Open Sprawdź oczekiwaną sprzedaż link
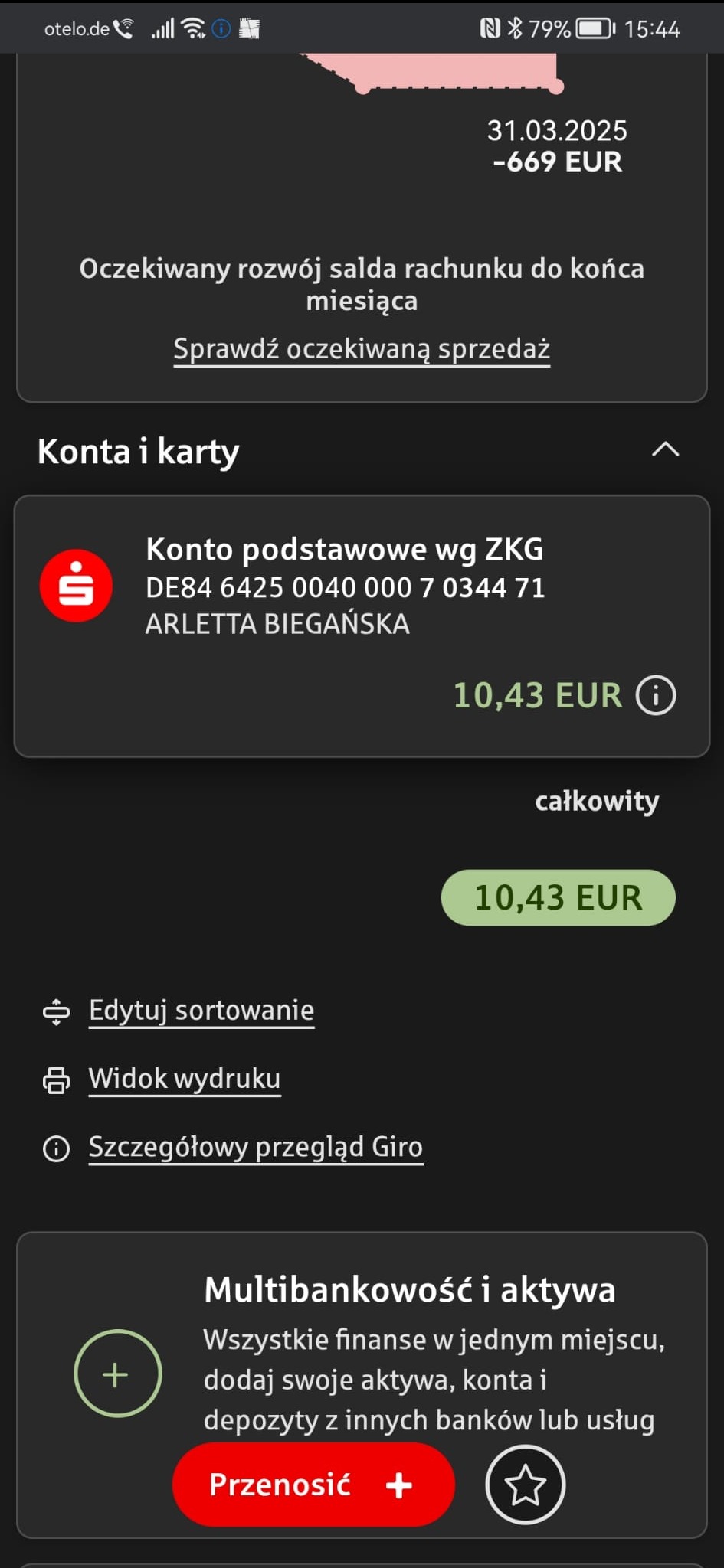This screenshot has width=724, height=1568. point(362,348)
